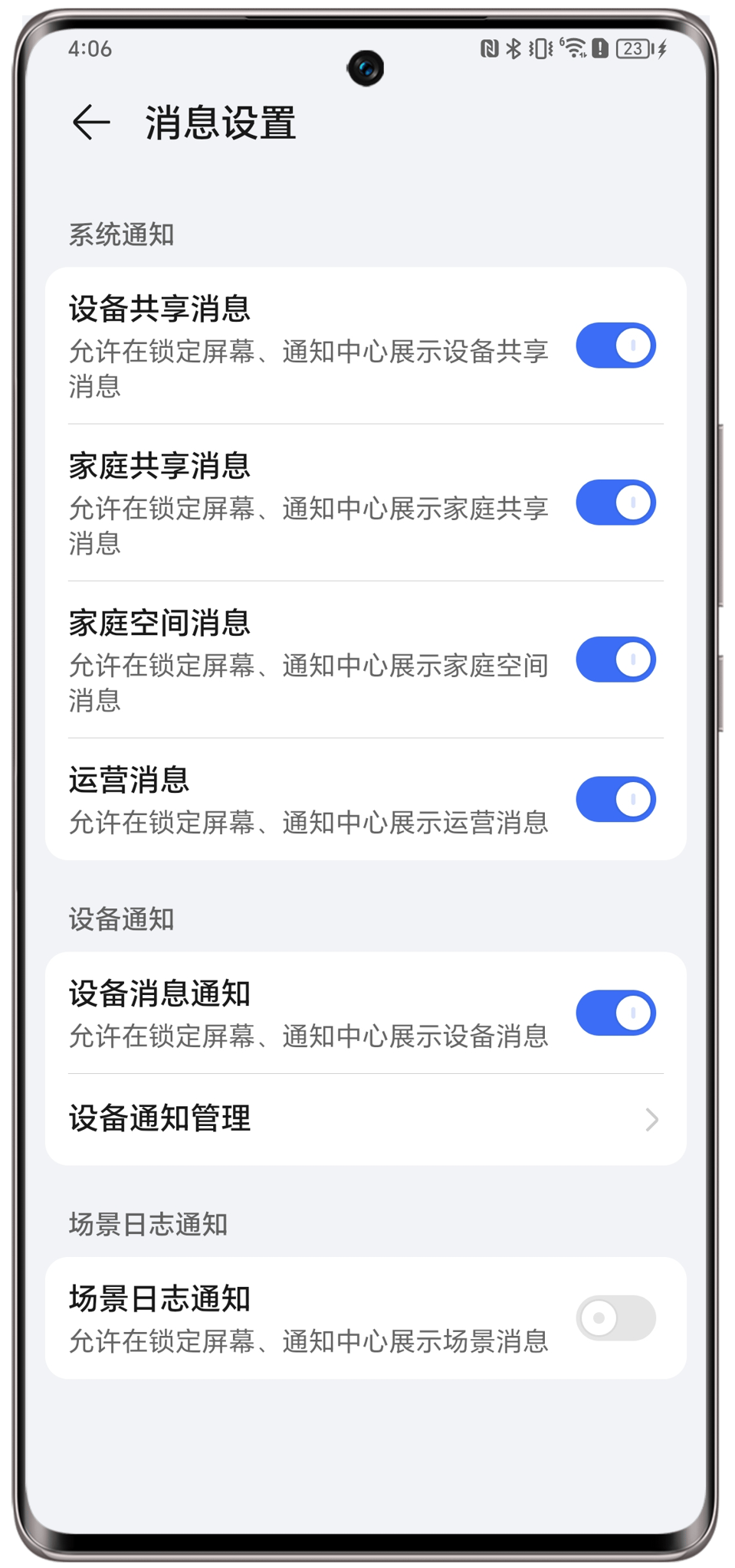Enable 场景日志通知 switch
This screenshot has width=735, height=1568.
pyautogui.click(x=615, y=1318)
